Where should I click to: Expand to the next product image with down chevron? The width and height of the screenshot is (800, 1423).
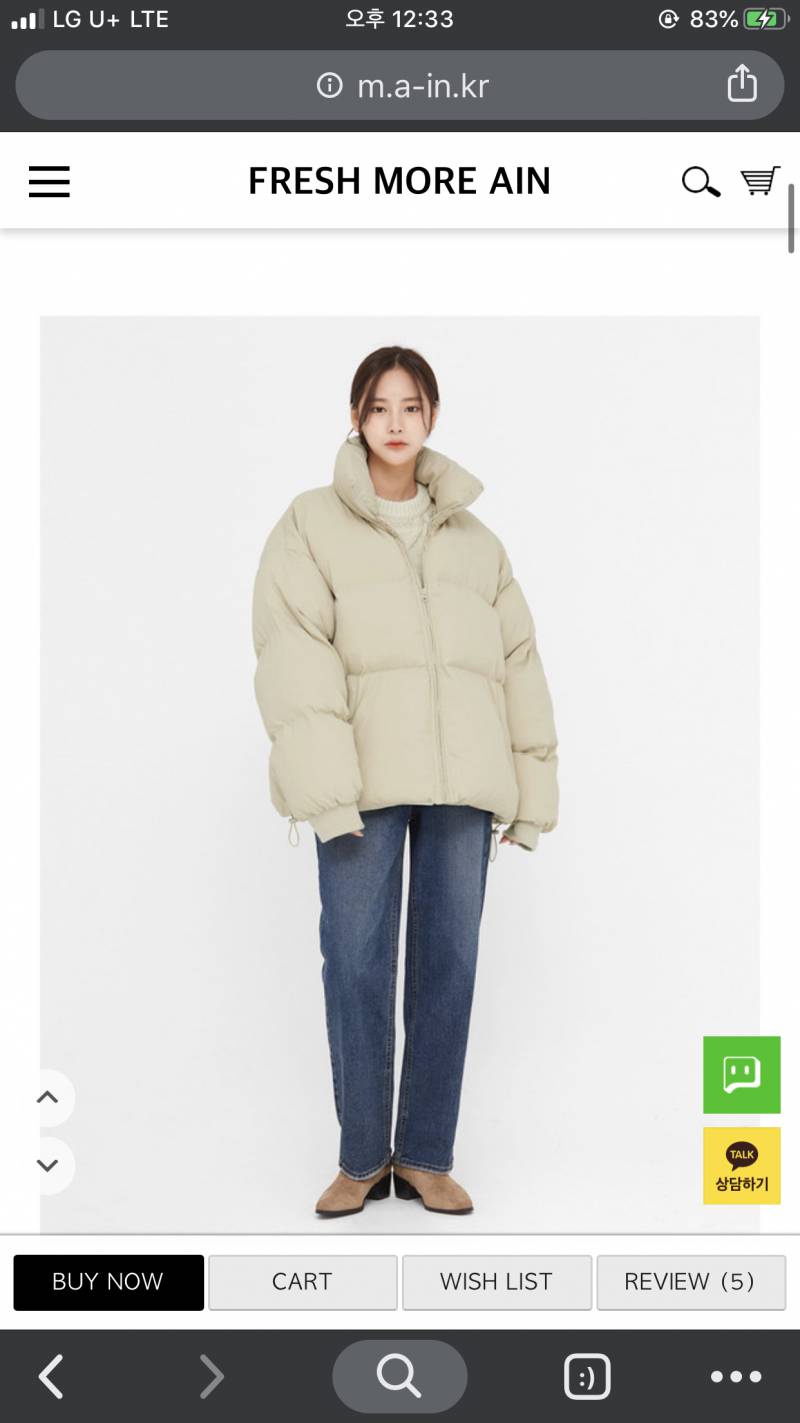46,1165
